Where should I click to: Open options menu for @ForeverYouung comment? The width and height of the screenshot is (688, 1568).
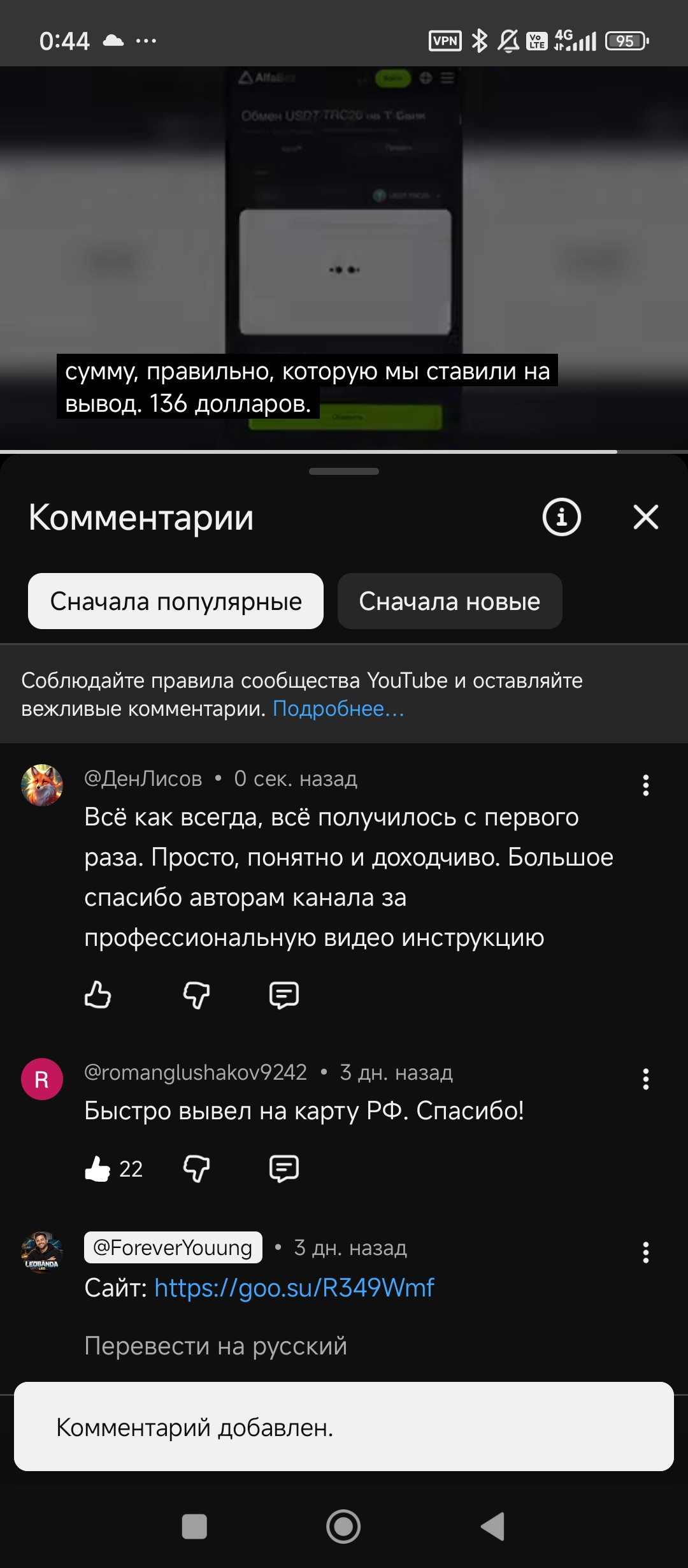coord(645,1252)
